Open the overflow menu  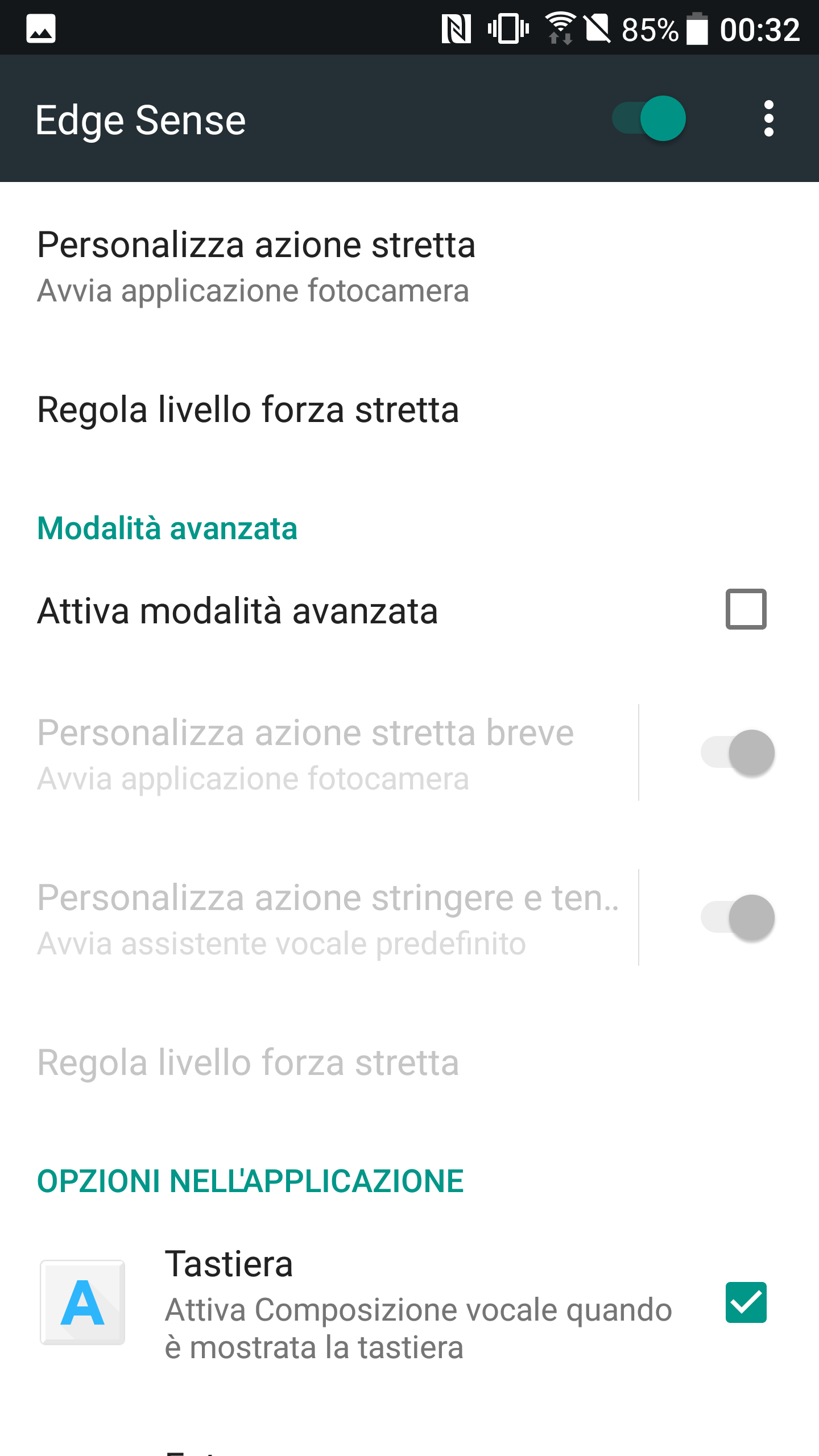[x=769, y=118]
